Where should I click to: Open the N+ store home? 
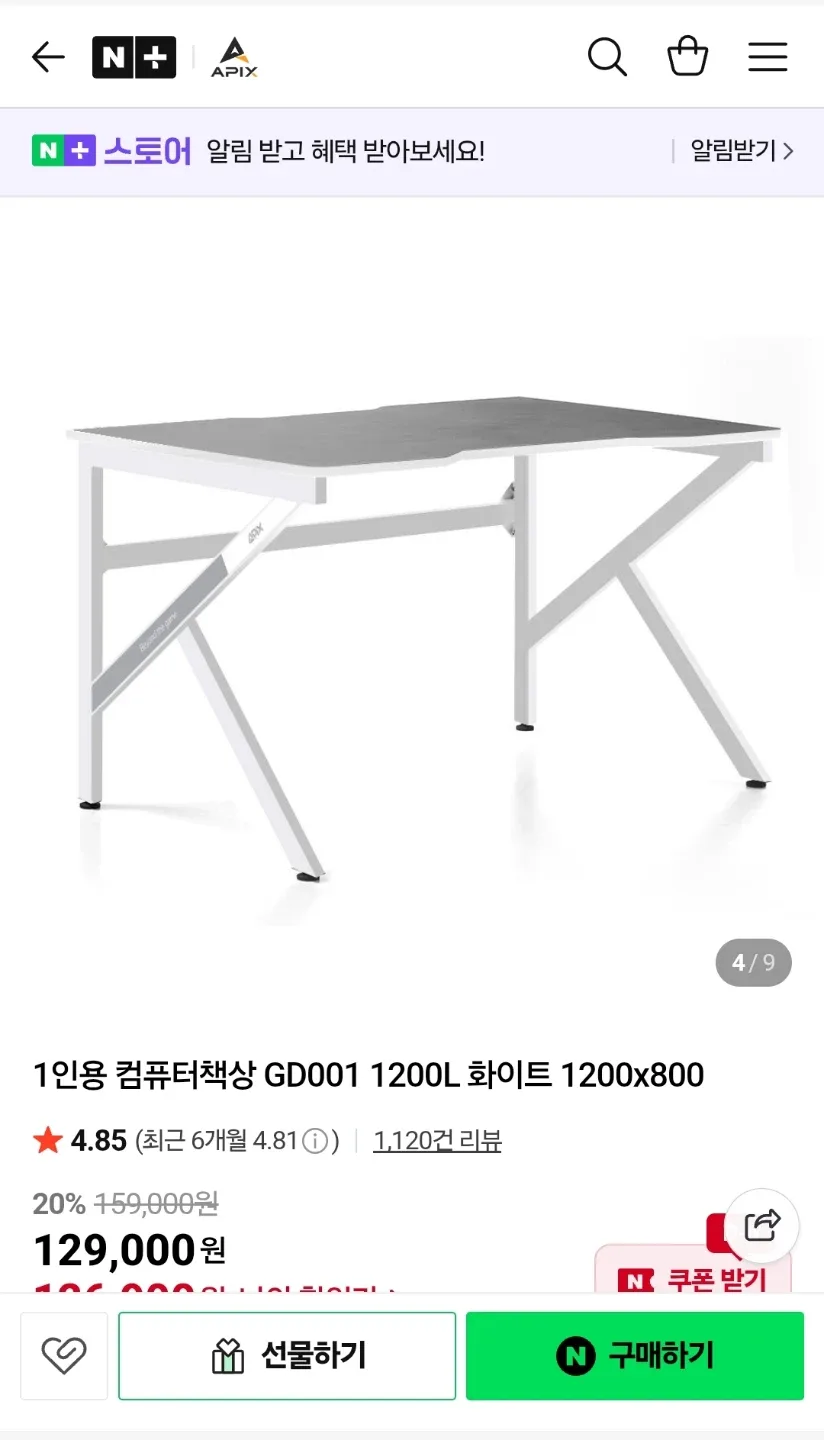[134, 58]
